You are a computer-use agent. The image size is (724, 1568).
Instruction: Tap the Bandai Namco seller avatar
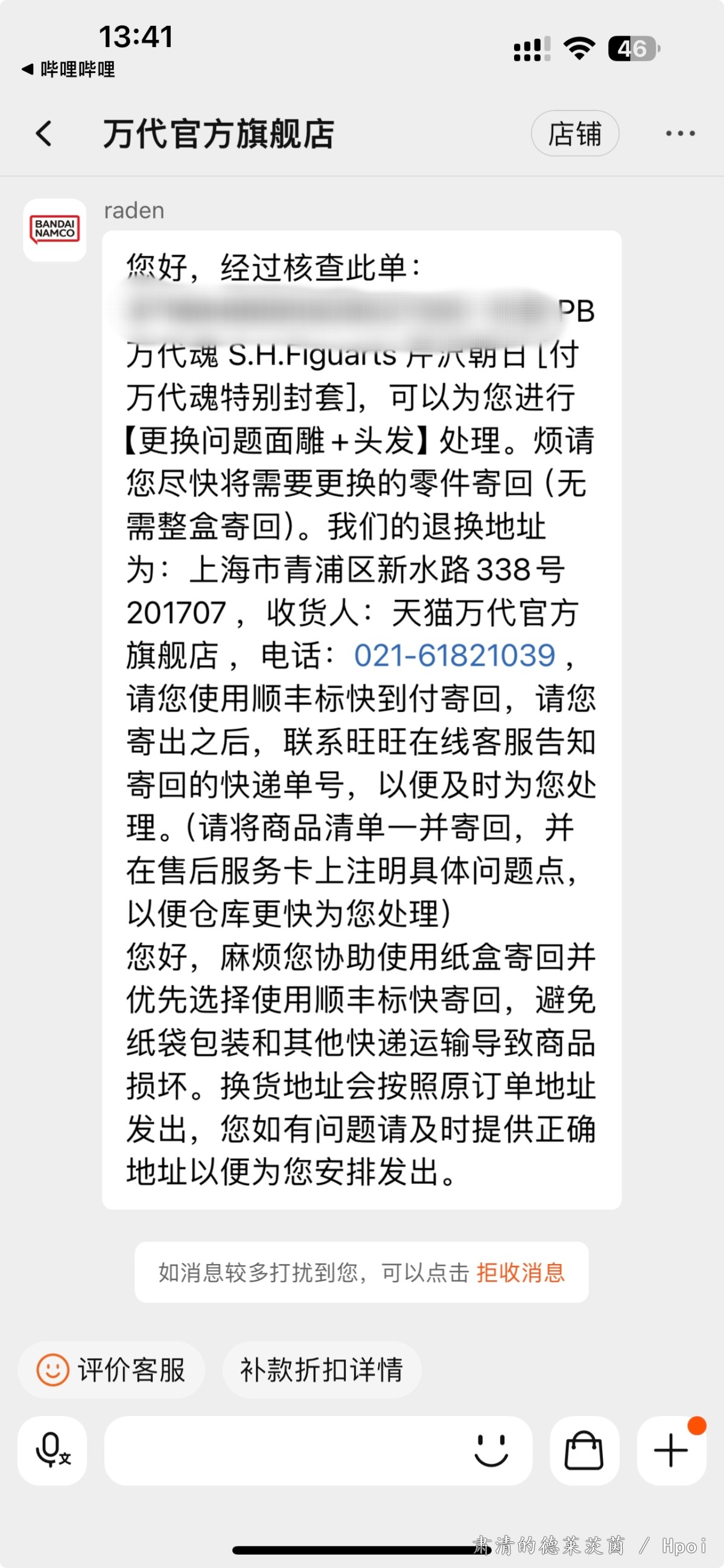pos(55,230)
